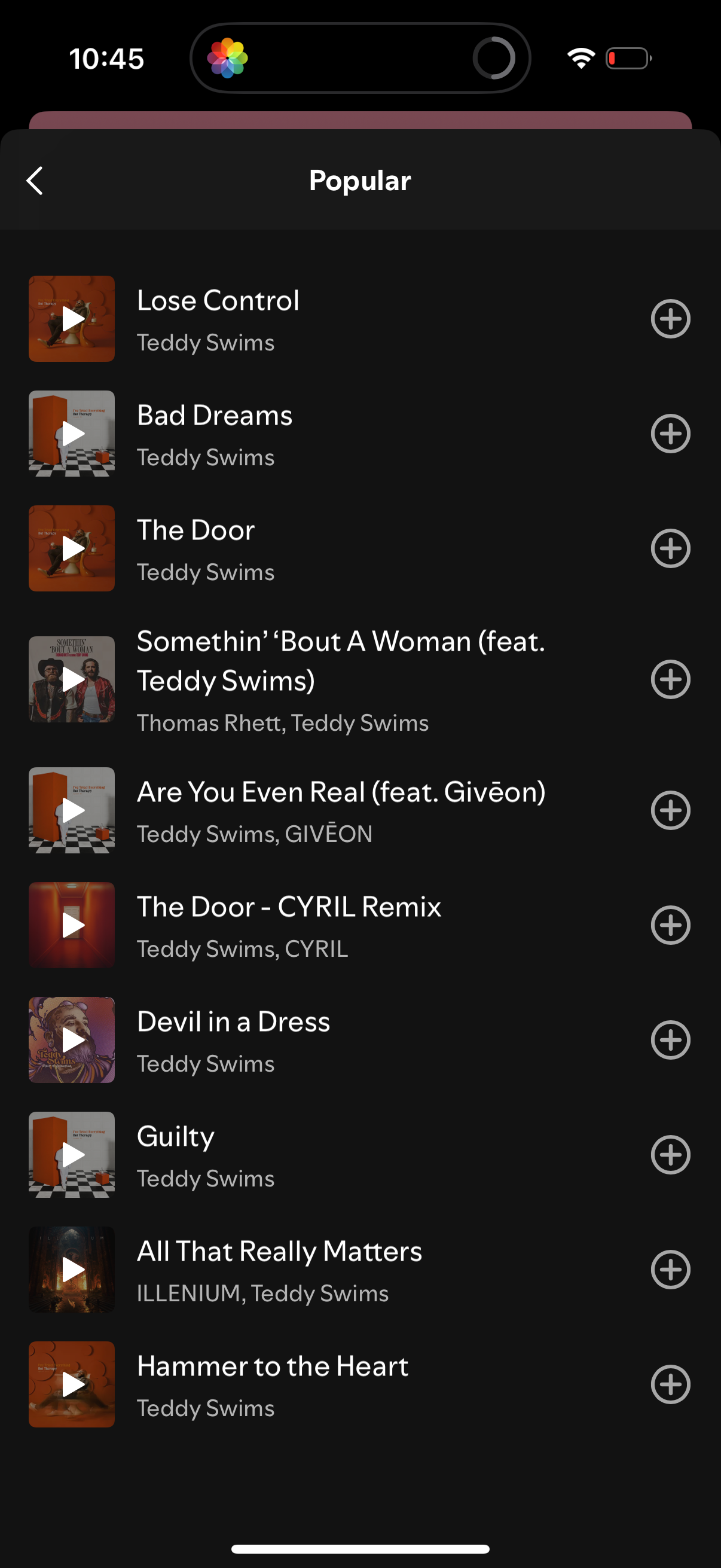Play Somethin' 'Bout A Woman
Screen dimensions: 721x1568
(71, 679)
